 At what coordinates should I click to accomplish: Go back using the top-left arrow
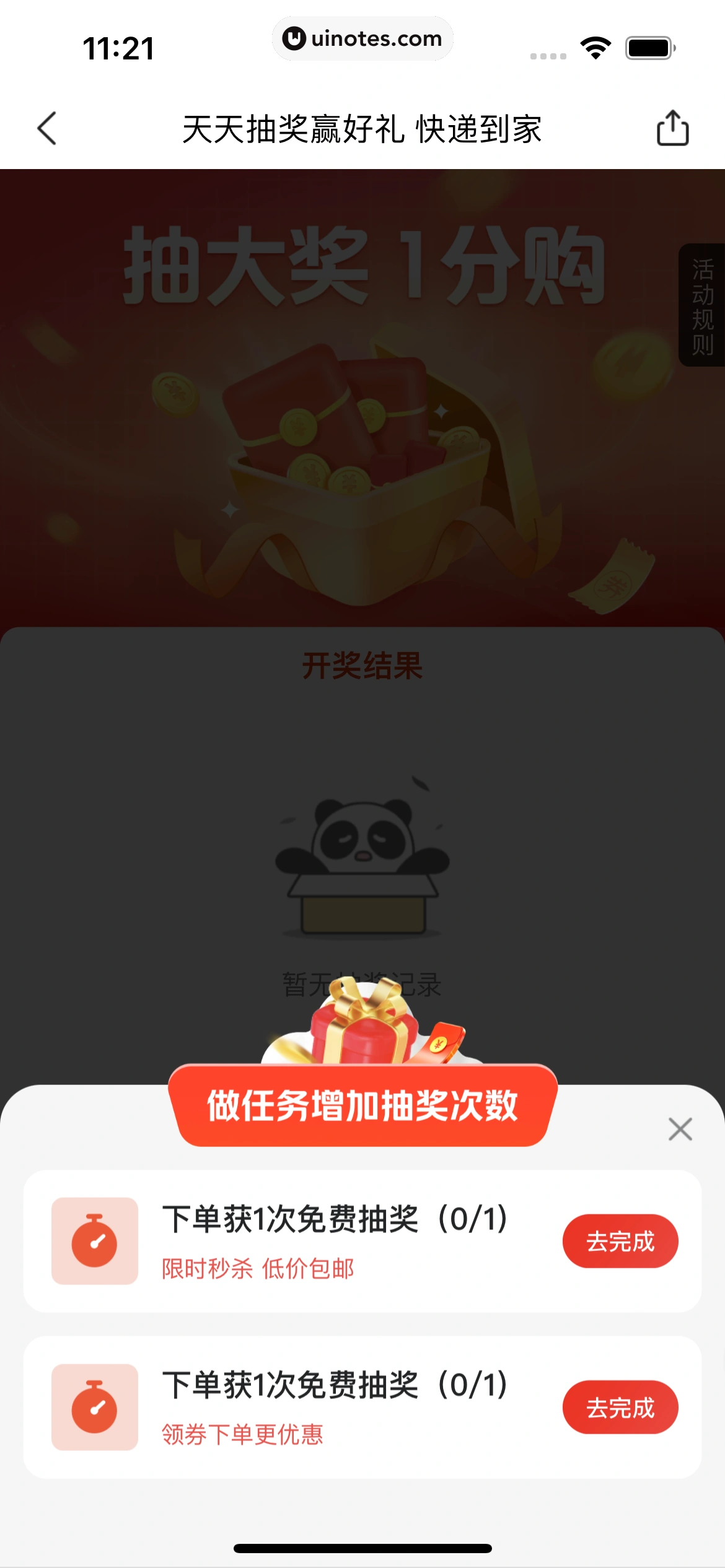pos(47,129)
